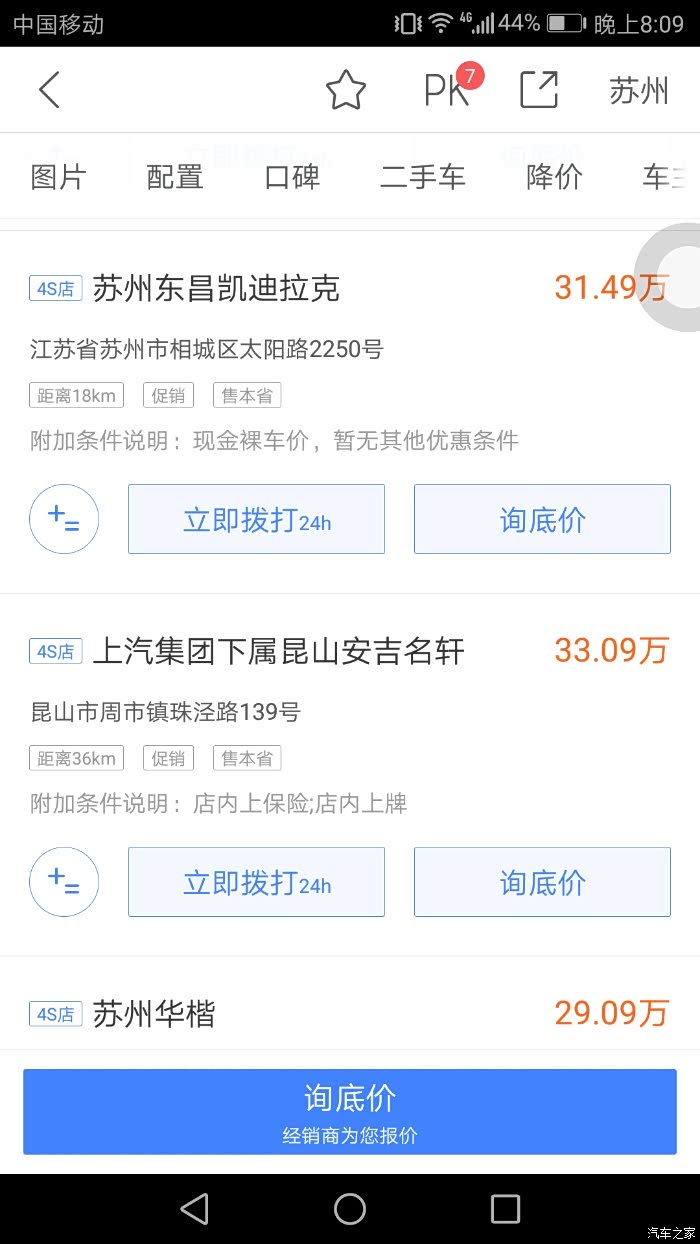The height and width of the screenshot is (1244, 700).
Task: Open calculator icon for 昆山安吉名轩
Action: tap(64, 882)
